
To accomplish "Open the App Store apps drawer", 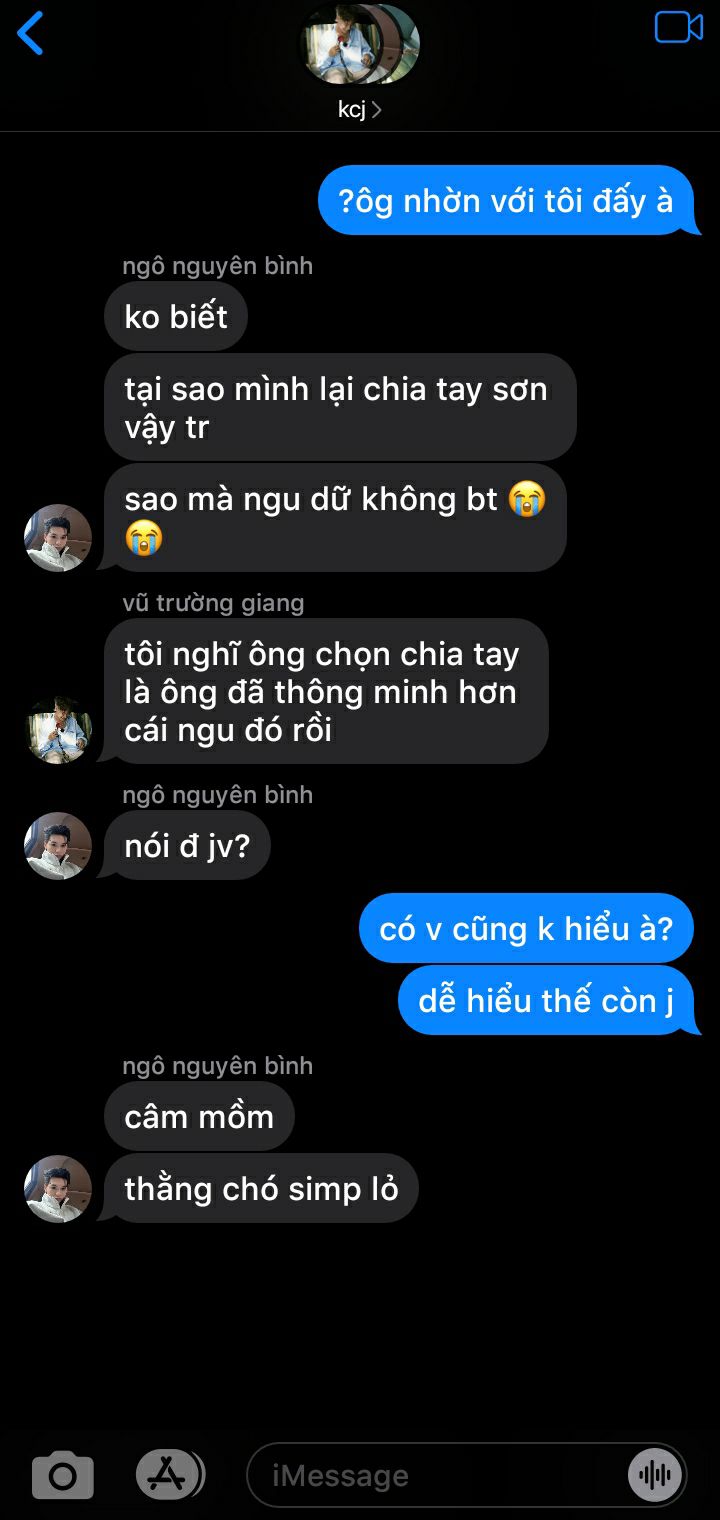I will (168, 1474).
